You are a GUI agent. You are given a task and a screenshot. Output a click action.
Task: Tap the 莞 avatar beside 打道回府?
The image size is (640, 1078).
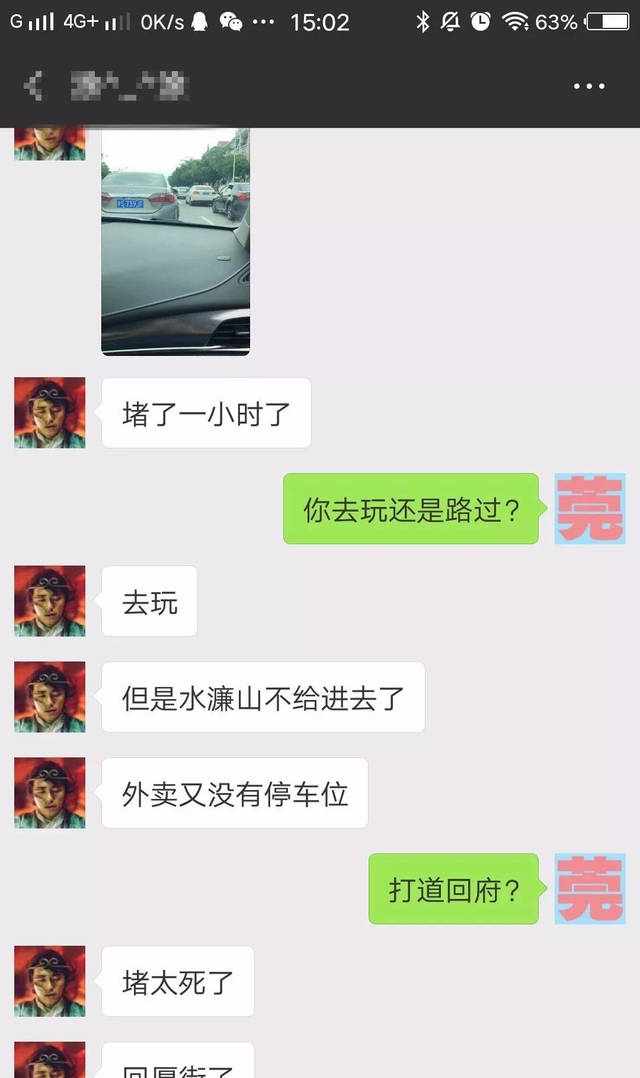point(590,889)
